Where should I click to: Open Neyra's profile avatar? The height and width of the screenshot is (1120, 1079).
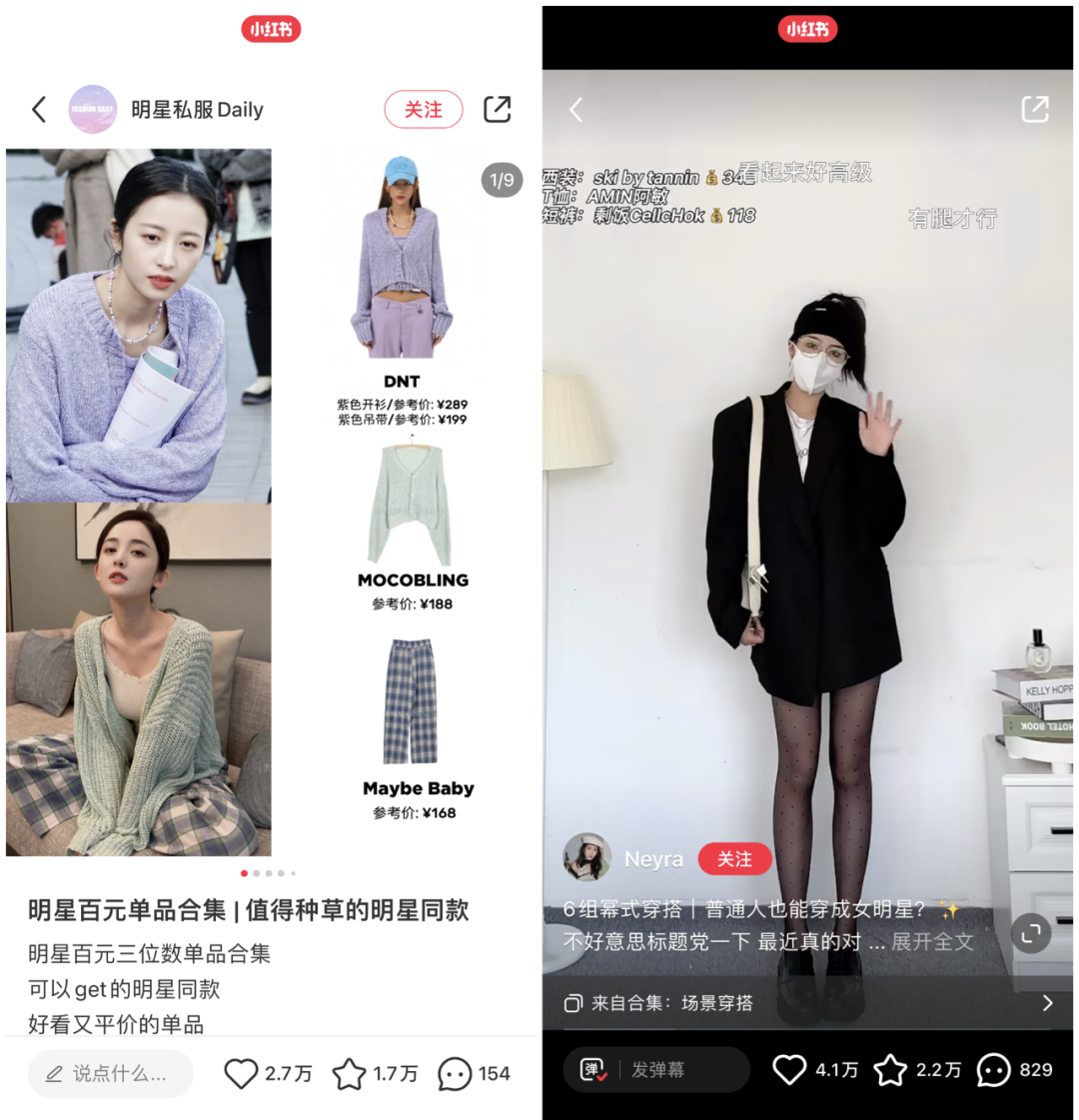[587, 858]
